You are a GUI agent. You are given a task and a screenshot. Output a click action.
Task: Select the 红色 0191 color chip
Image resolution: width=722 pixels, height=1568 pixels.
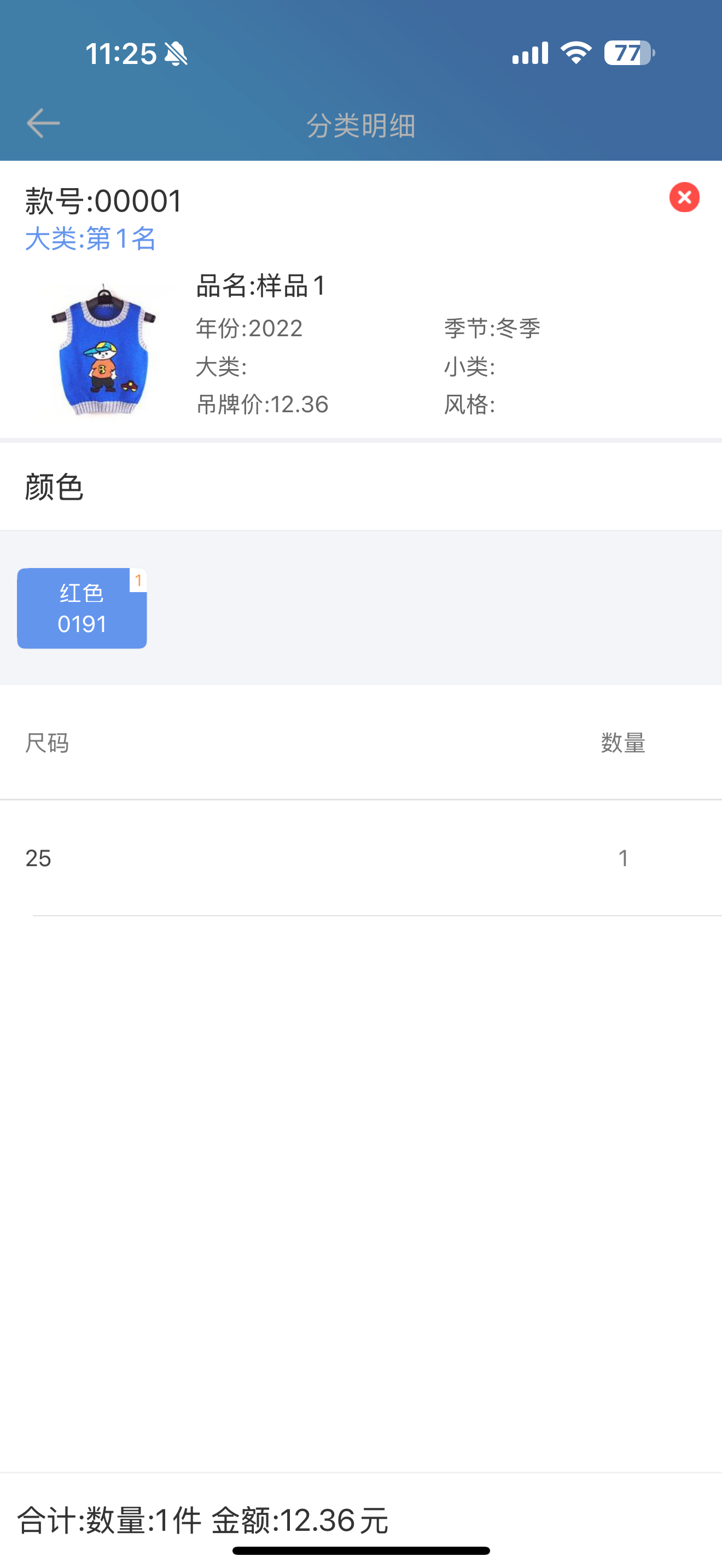81,608
